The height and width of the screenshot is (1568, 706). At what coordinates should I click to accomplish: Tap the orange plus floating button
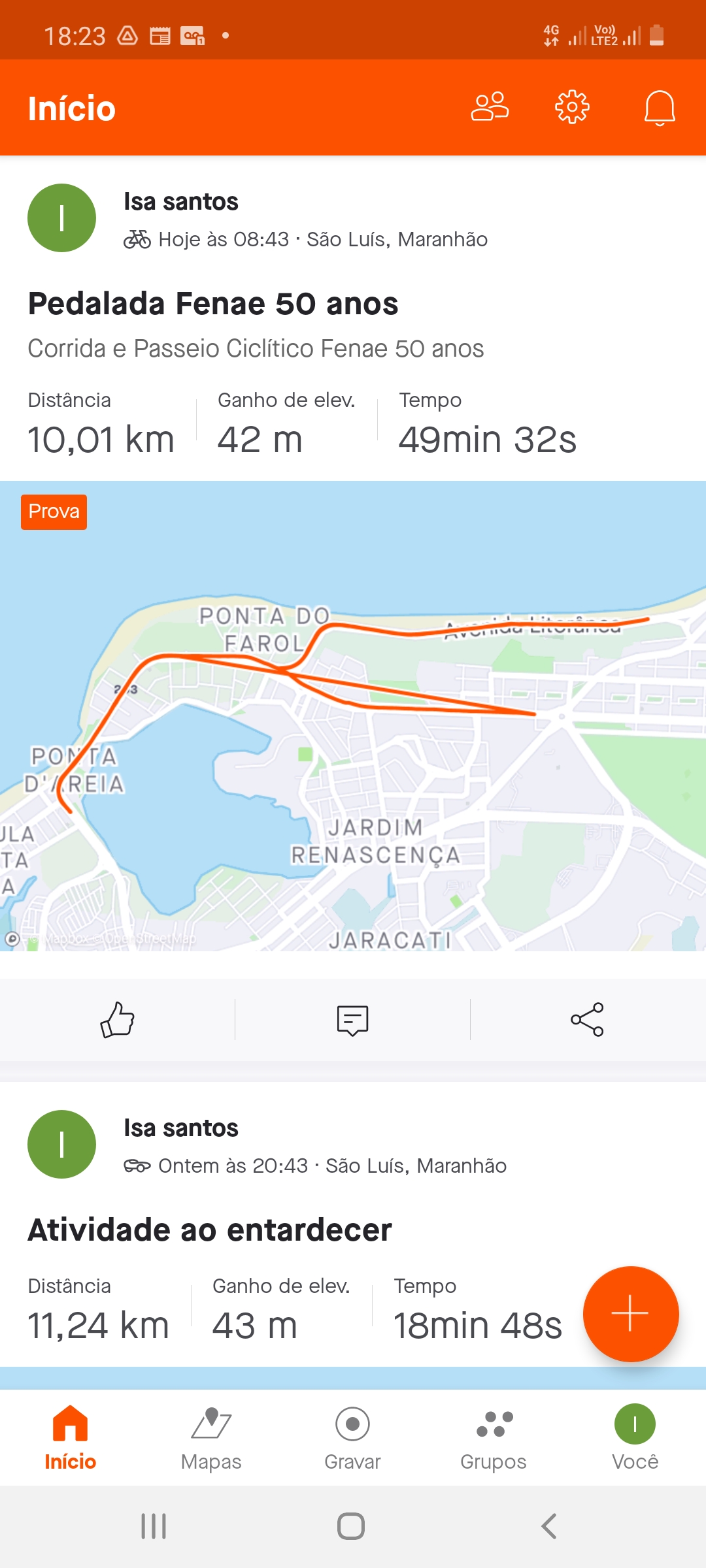tap(630, 1314)
